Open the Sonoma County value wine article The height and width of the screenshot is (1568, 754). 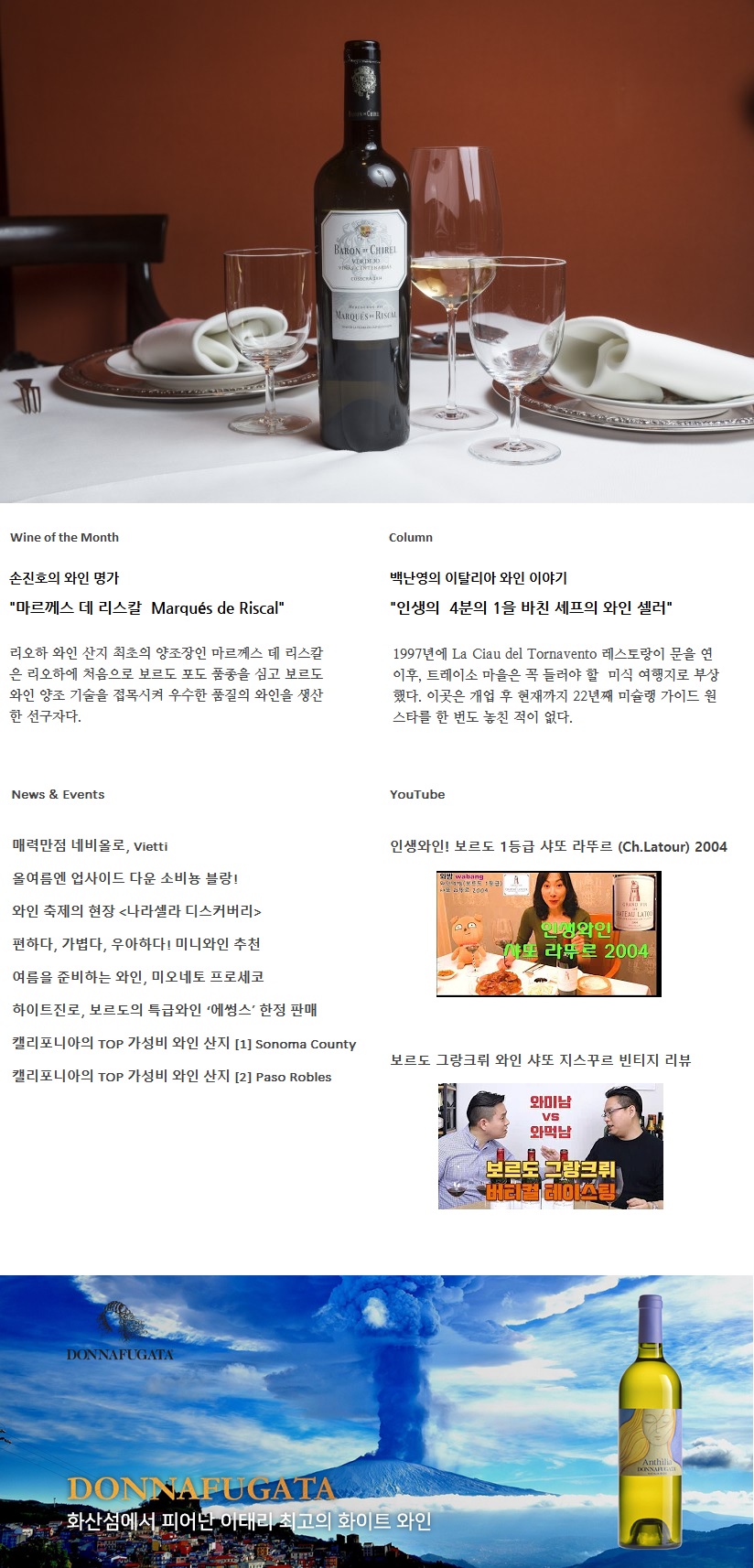[183, 1044]
